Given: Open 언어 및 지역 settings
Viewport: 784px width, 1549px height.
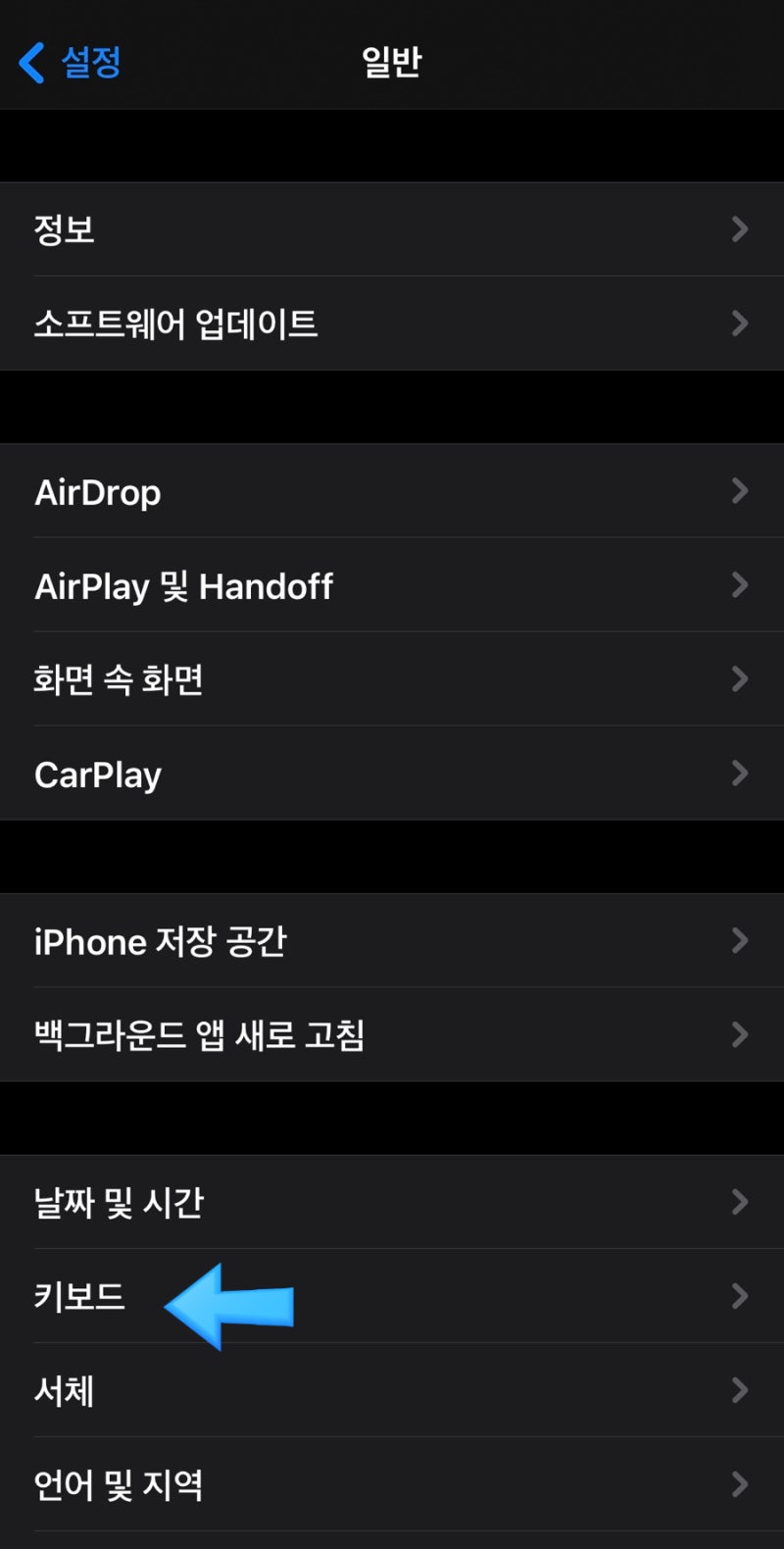Looking at the screenshot, I should [392, 1484].
